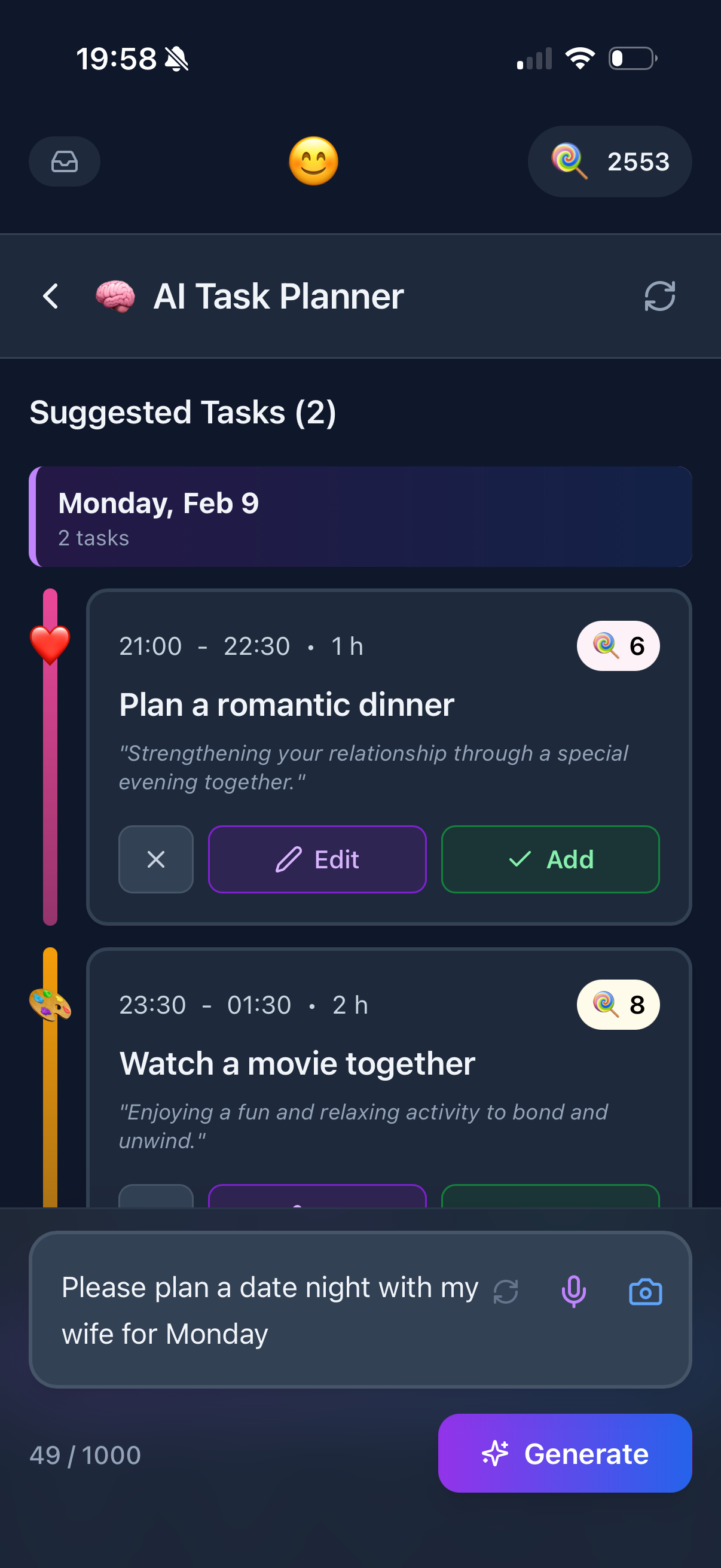Open the lollipop points balance showing 2553
Screen dimensions: 721x1568
(x=609, y=161)
